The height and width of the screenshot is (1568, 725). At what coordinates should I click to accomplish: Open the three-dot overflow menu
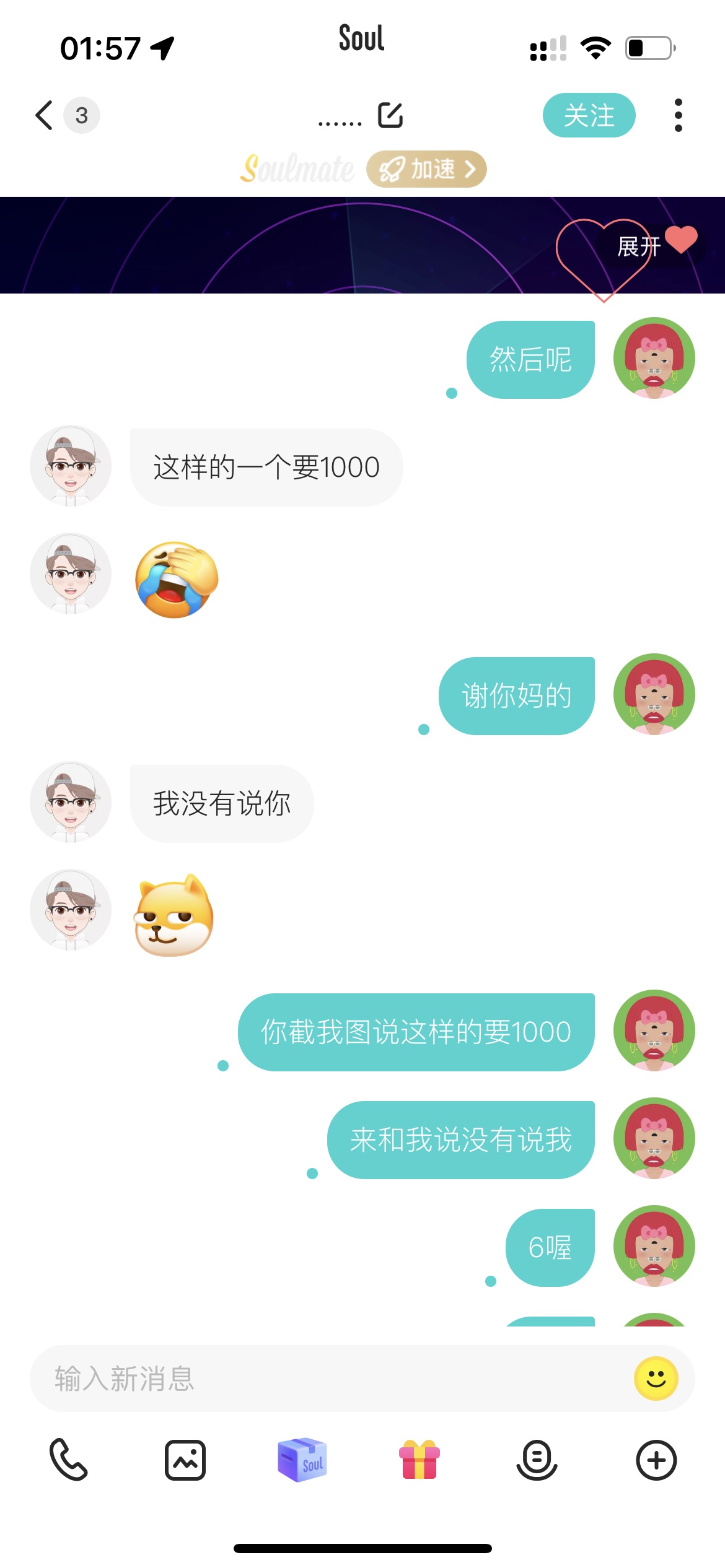coord(679,115)
